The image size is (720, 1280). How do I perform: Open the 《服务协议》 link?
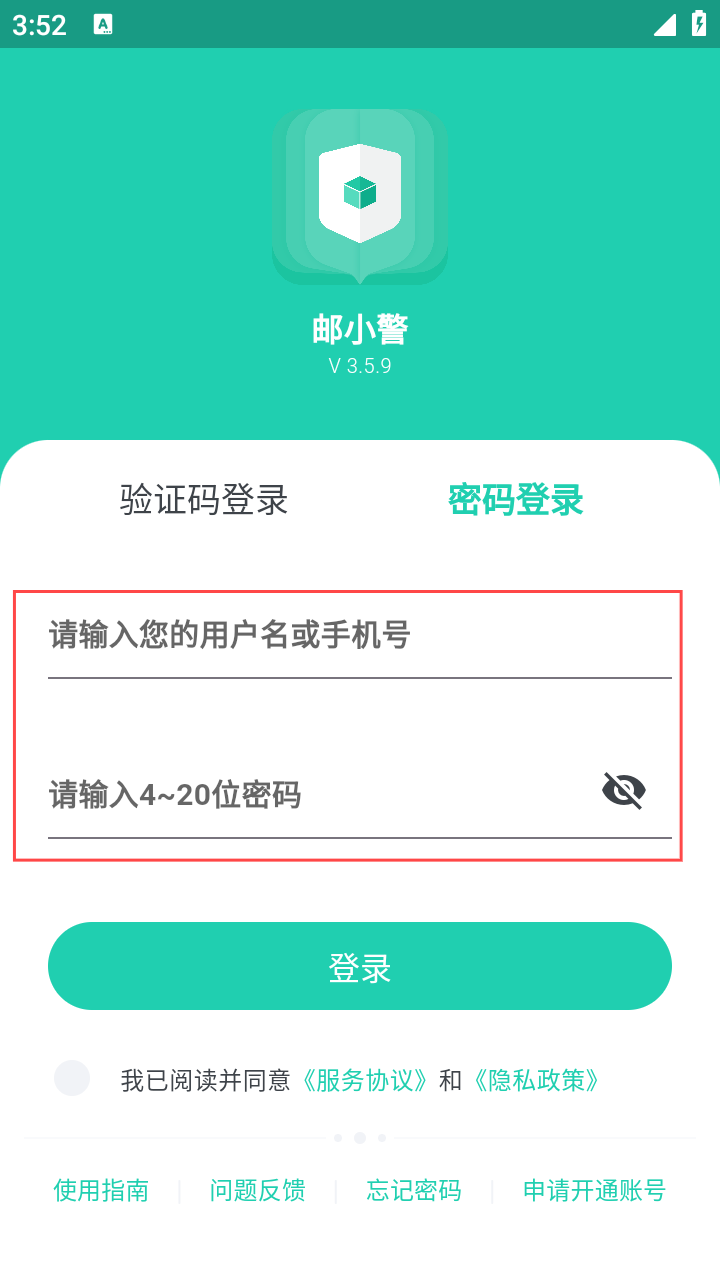tap(366, 1080)
